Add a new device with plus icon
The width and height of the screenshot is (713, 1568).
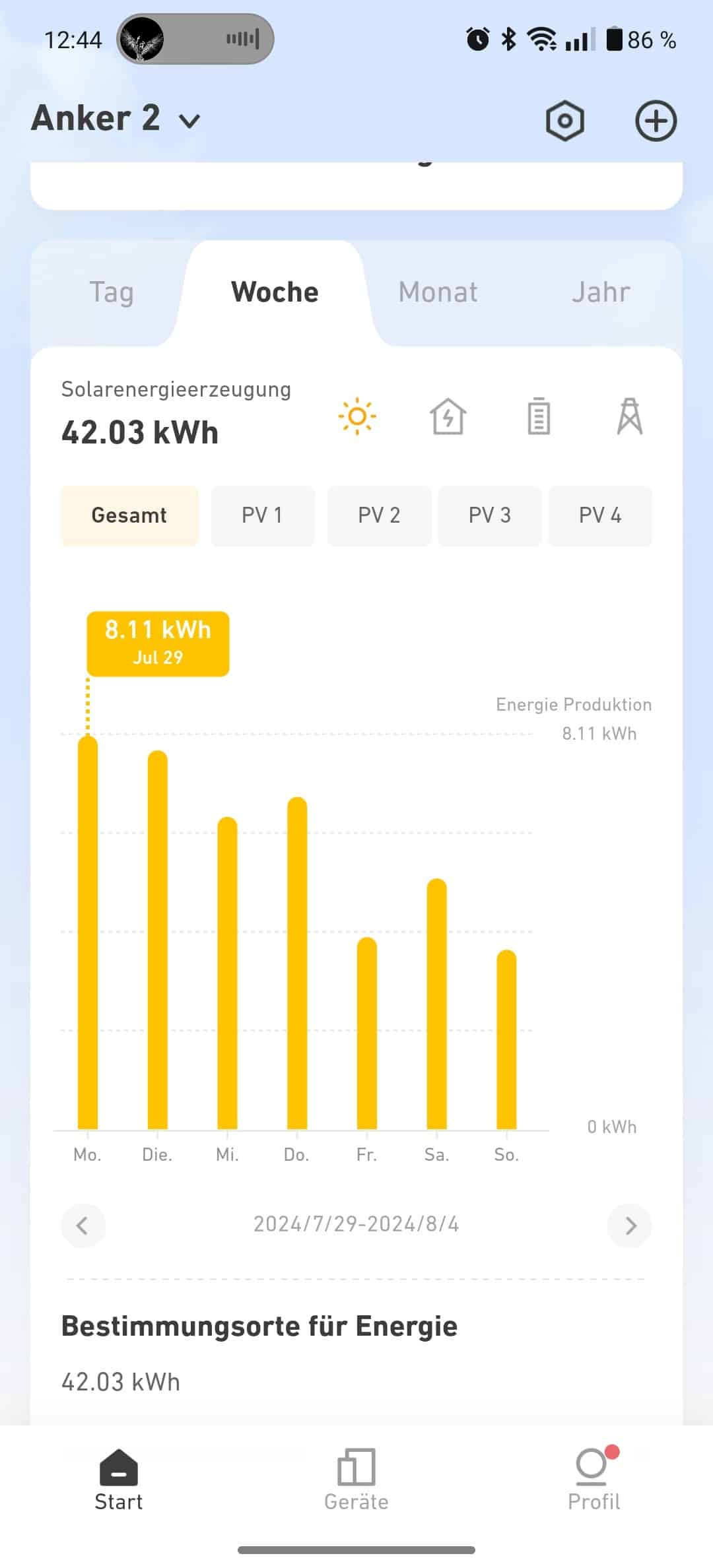click(x=656, y=121)
